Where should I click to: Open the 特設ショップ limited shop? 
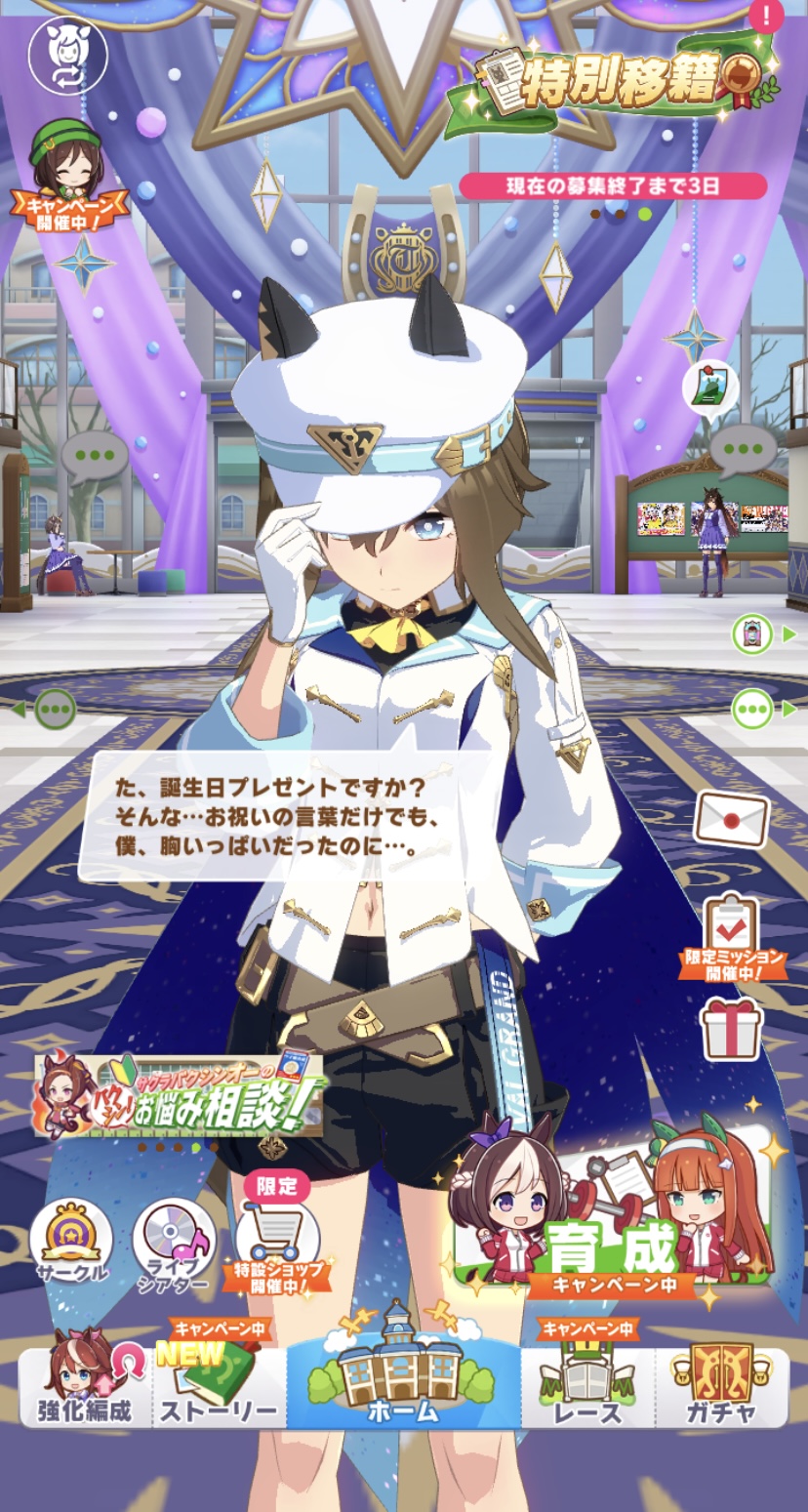pos(277,1246)
